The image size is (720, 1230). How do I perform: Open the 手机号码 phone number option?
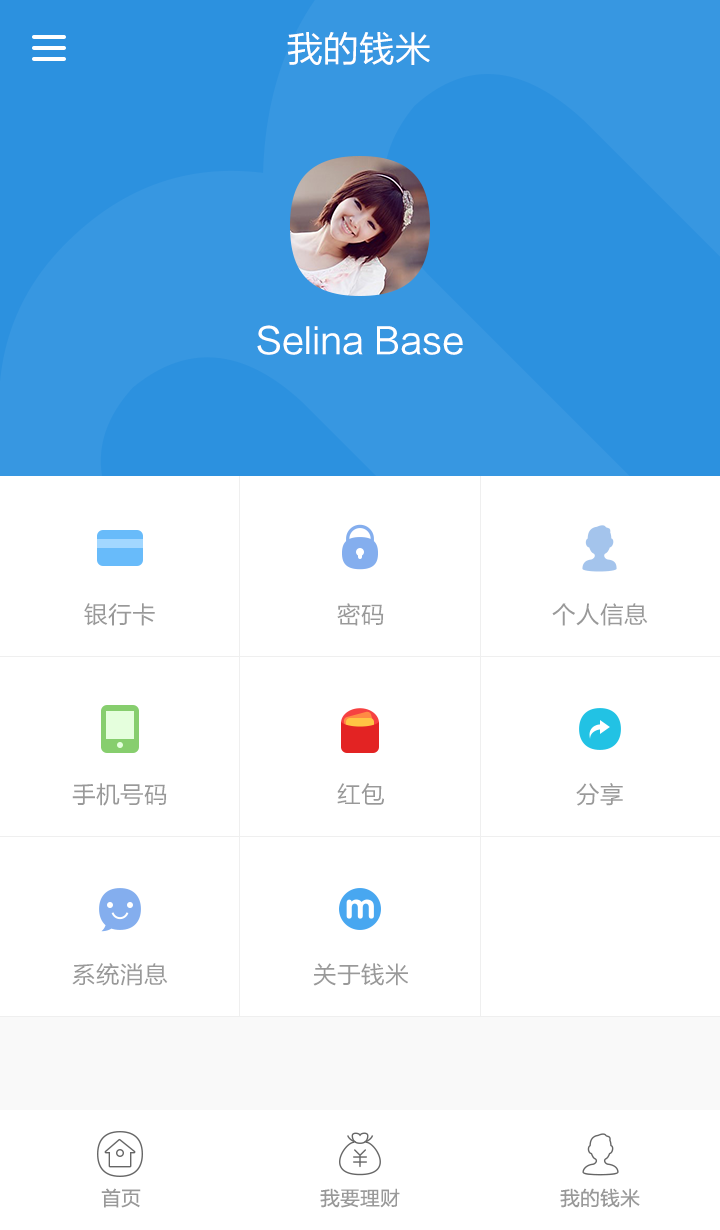click(x=120, y=747)
